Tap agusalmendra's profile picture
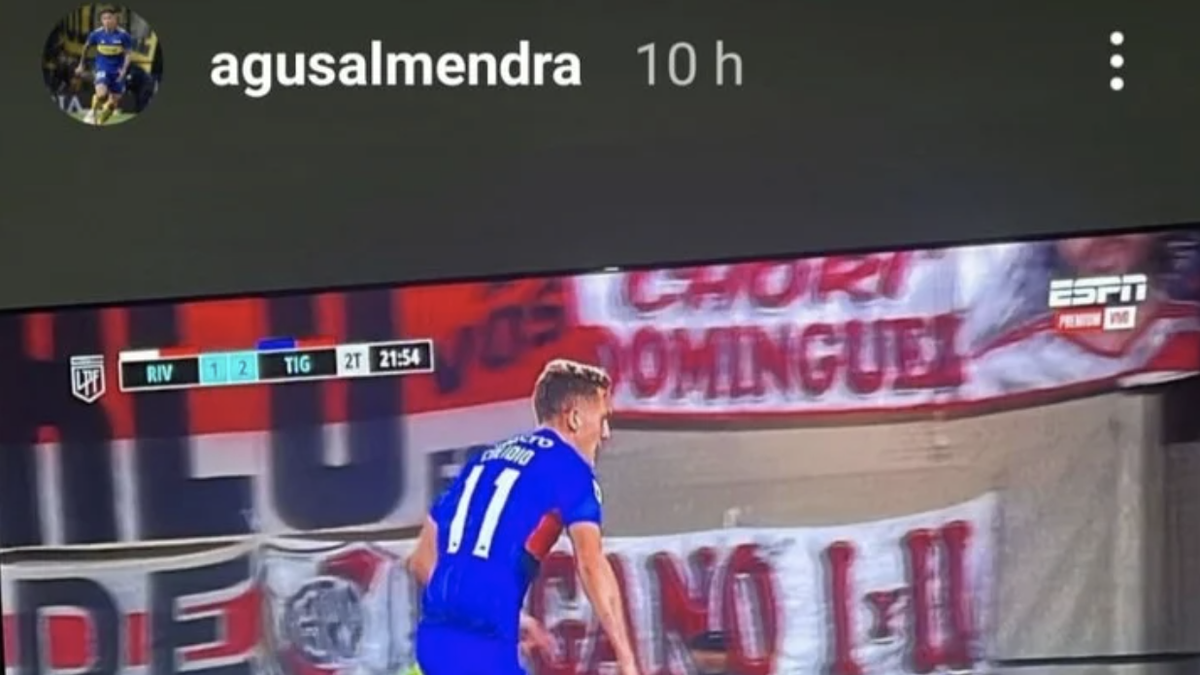The height and width of the screenshot is (675, 1200). click(101, 65)
